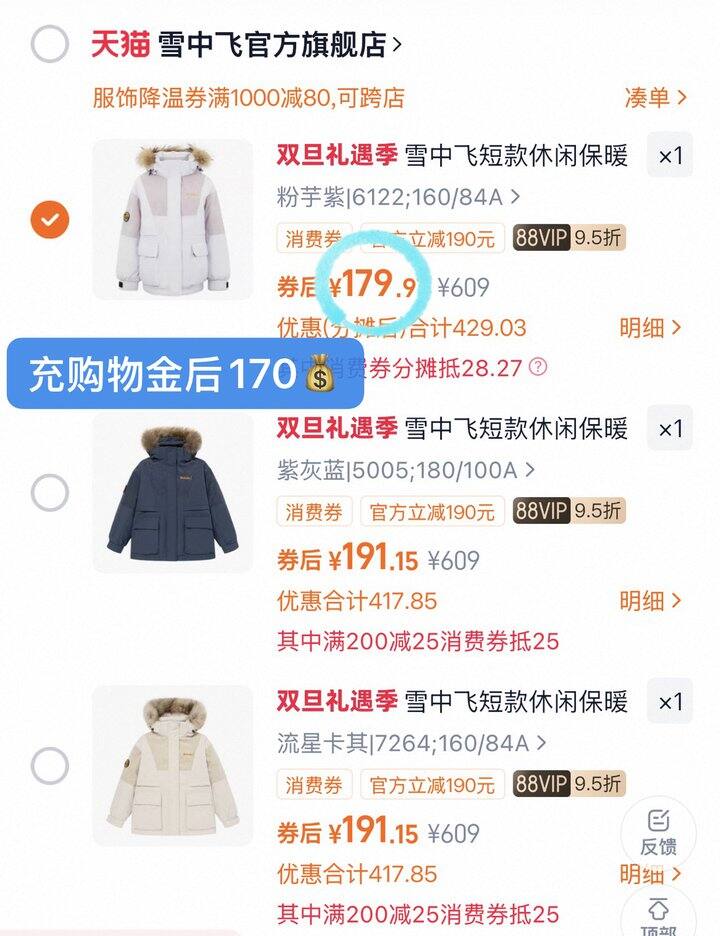Change the 流星卡其|7264;160/84A size option

(x=412, y=743)
